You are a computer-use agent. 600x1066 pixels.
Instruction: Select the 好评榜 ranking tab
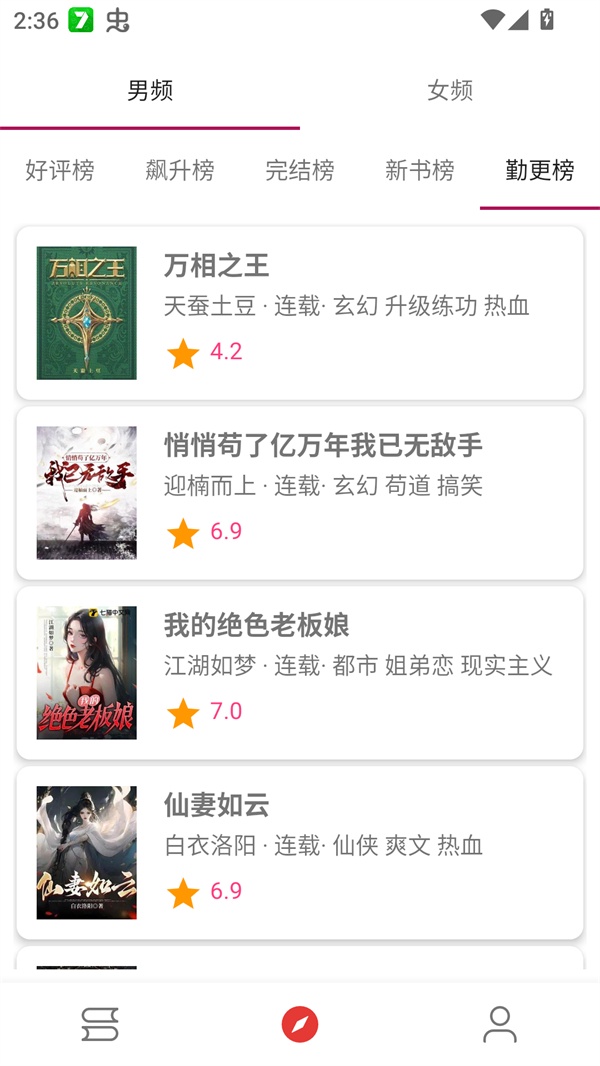(x=60, y=170)
